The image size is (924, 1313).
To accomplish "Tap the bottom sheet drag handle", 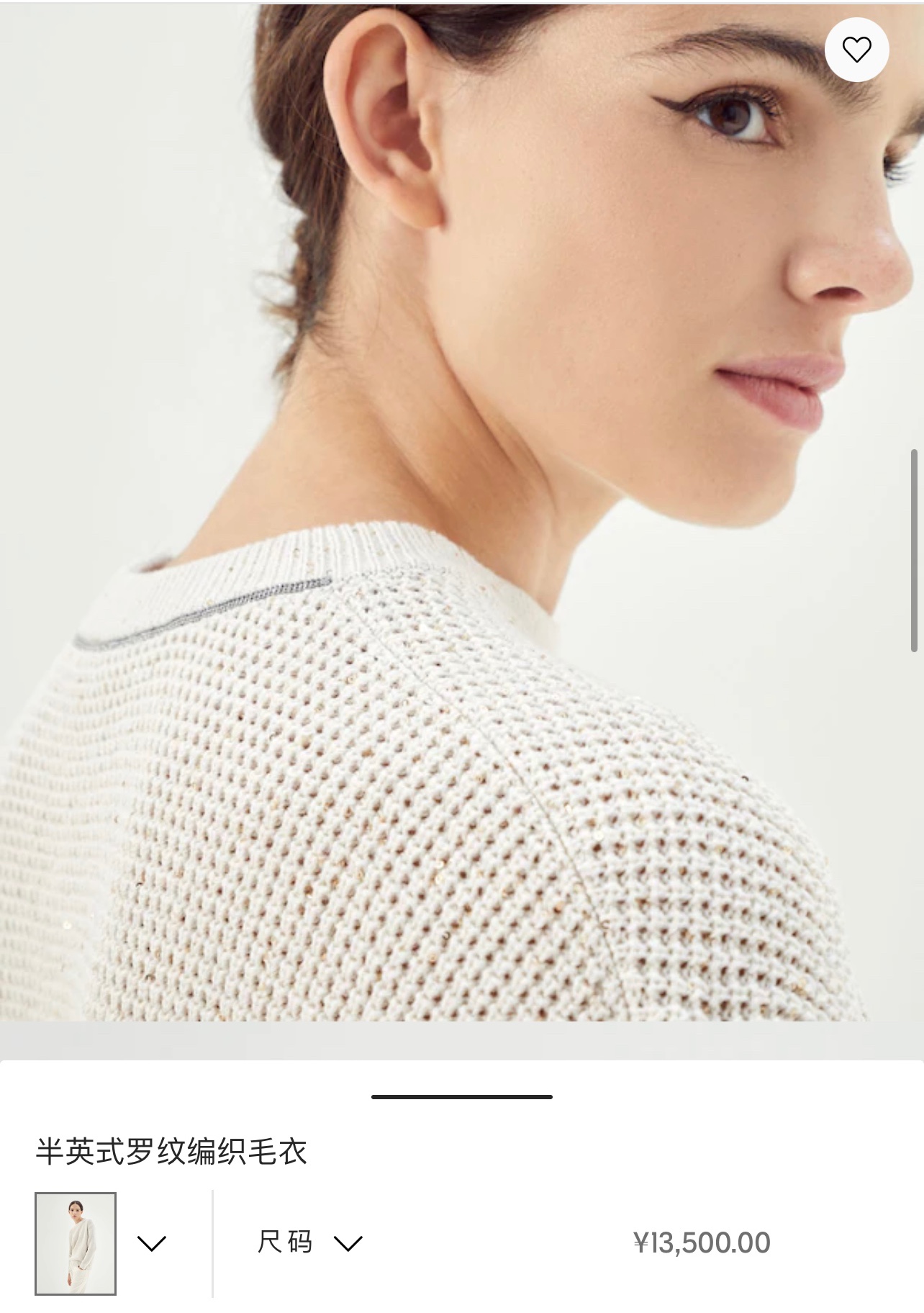I will point(461,1096).
